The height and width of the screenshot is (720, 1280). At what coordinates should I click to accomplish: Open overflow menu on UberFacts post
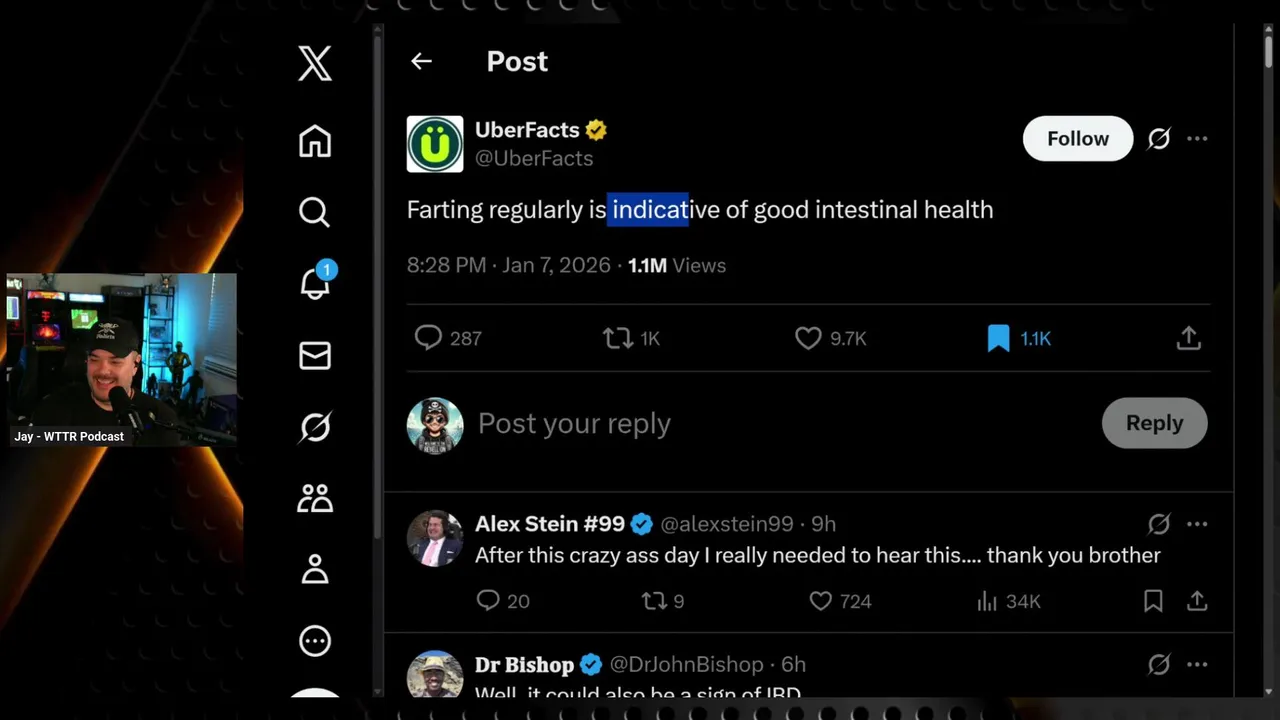(1197, 139)
